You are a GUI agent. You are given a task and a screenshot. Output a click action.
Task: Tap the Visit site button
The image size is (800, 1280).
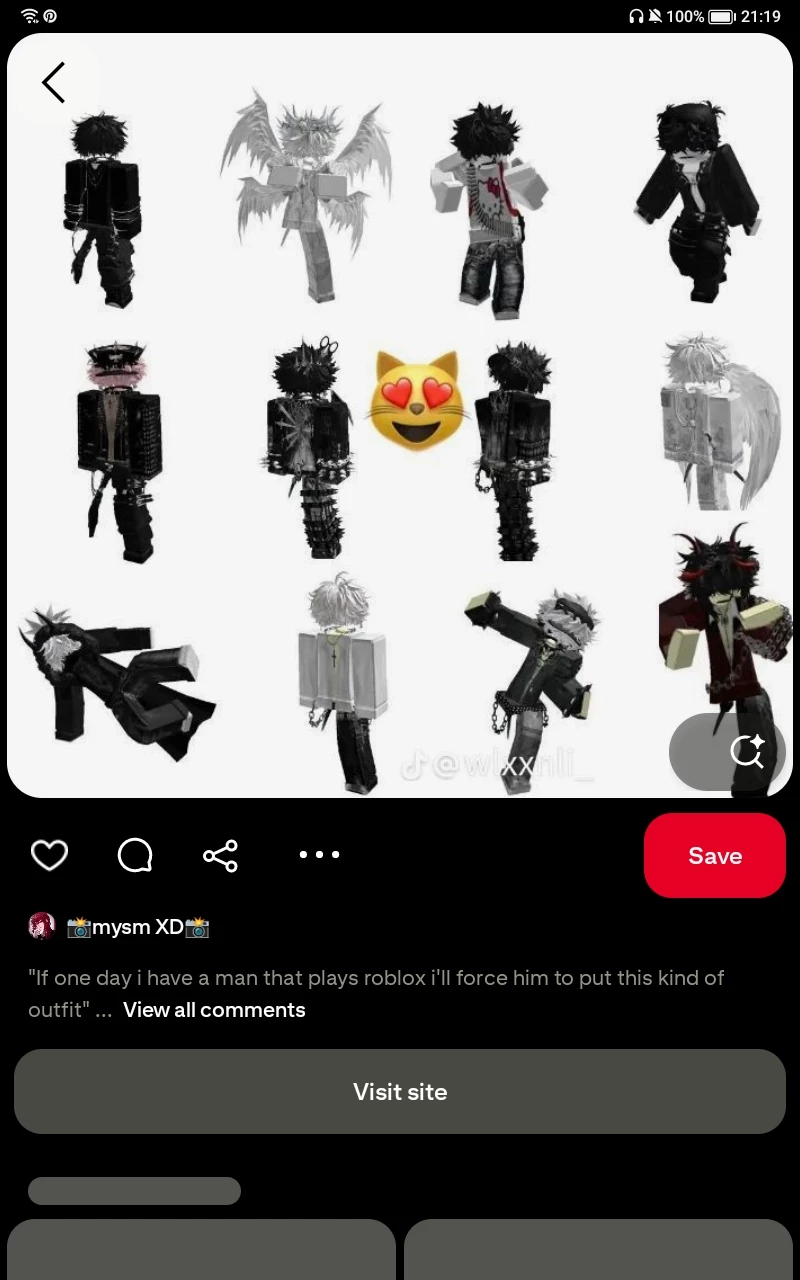[400, 1091]
